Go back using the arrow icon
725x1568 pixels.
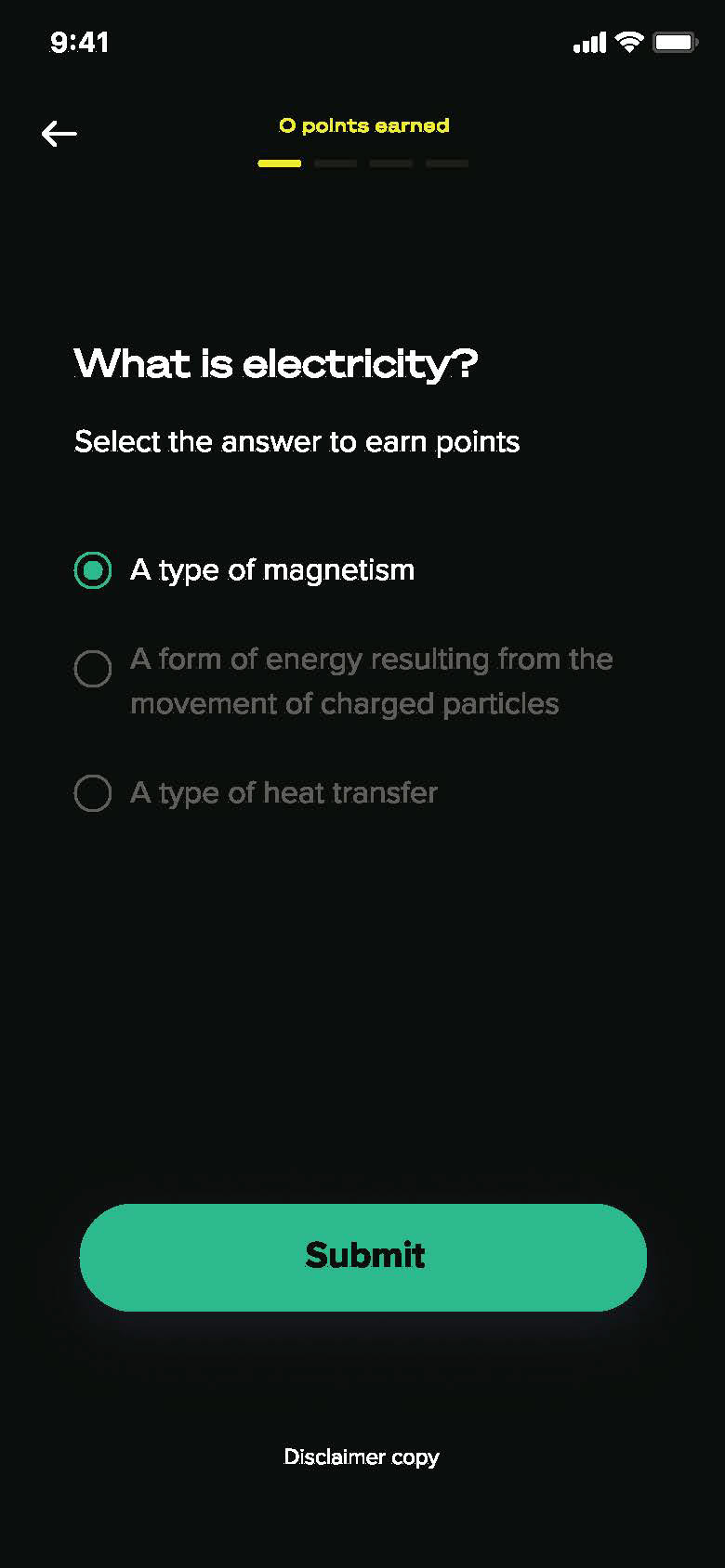coord(59,134)
